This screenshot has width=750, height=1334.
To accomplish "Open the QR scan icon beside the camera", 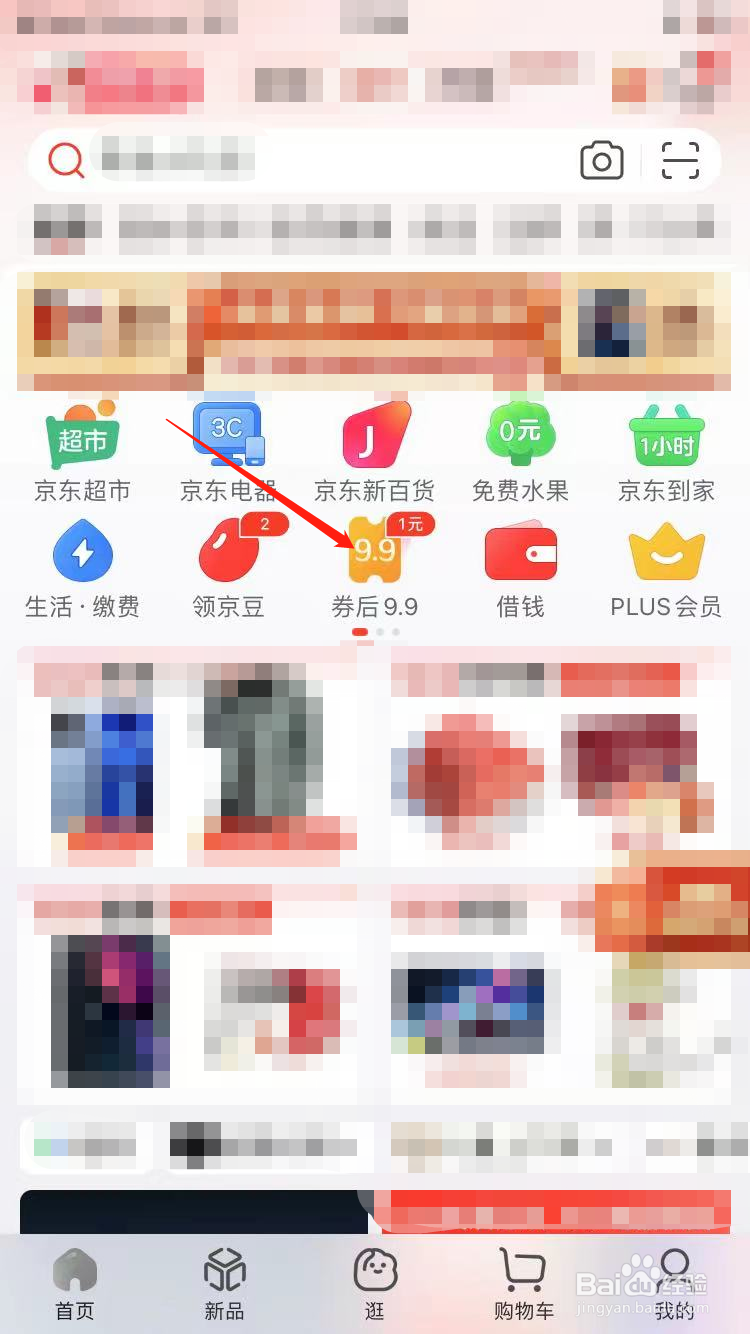I will tap(679, 160).
